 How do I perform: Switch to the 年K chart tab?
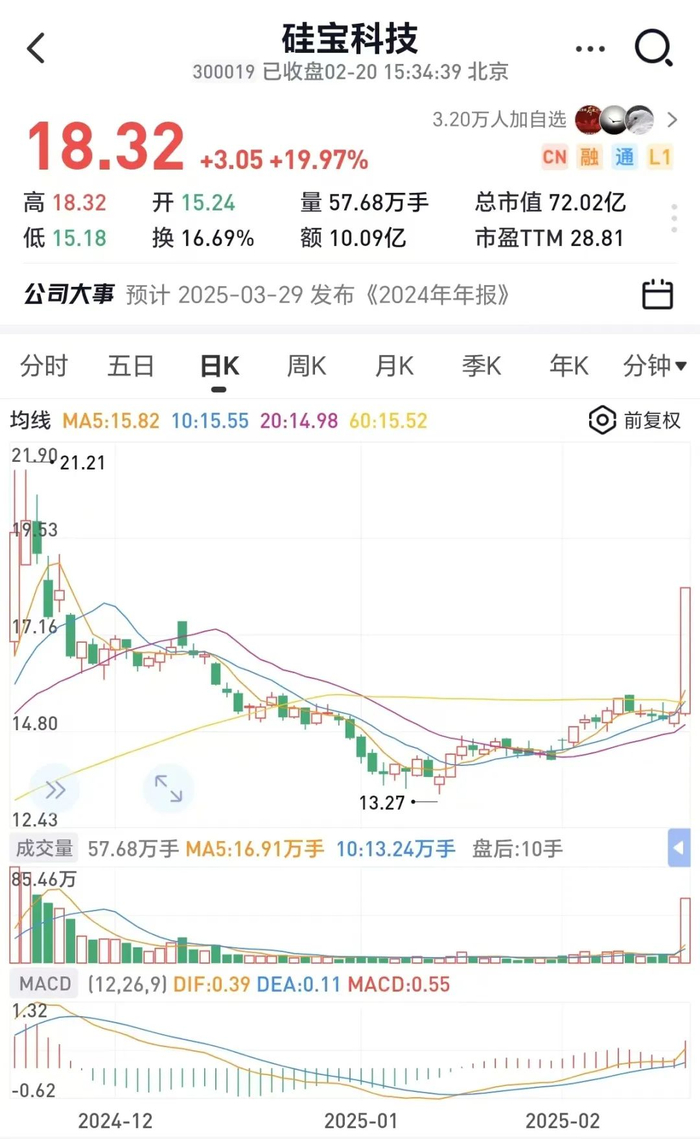(568, 366)
